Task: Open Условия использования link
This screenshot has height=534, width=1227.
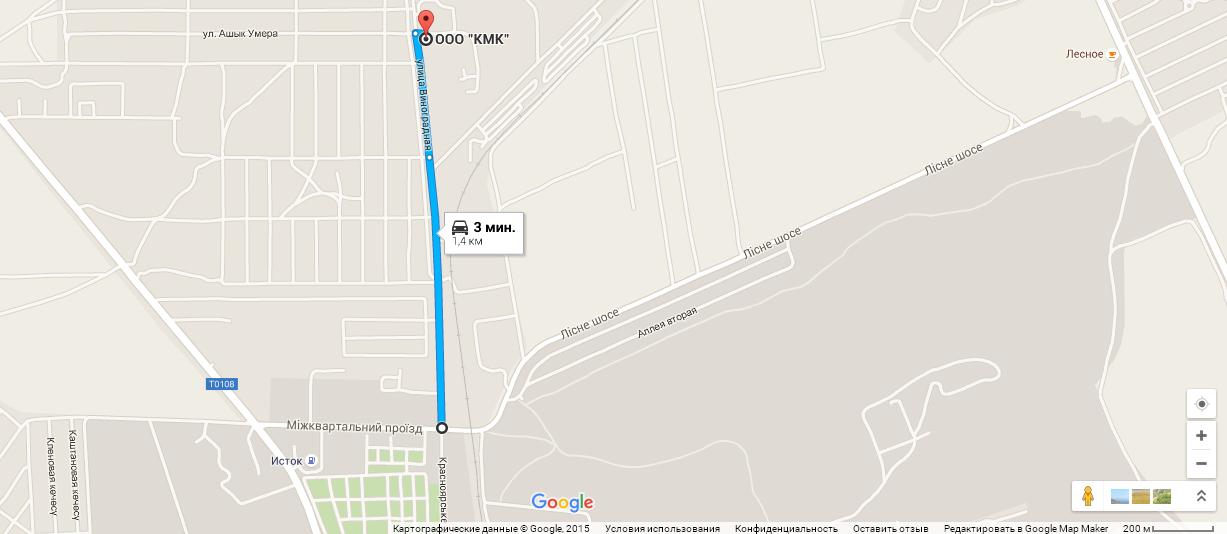Action: coord(662,528)
